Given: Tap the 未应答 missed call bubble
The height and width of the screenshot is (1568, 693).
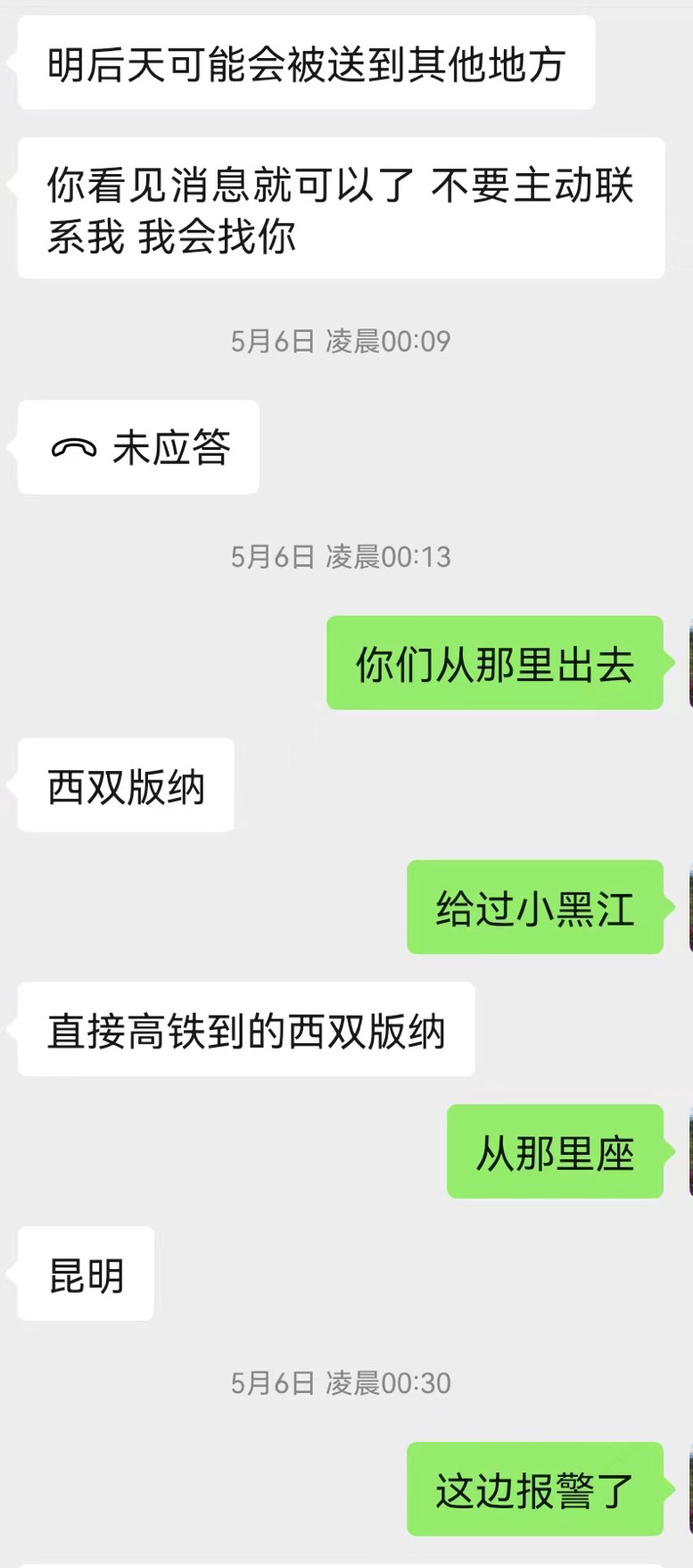Looking at the screenshot, I should tap(138, 447).
